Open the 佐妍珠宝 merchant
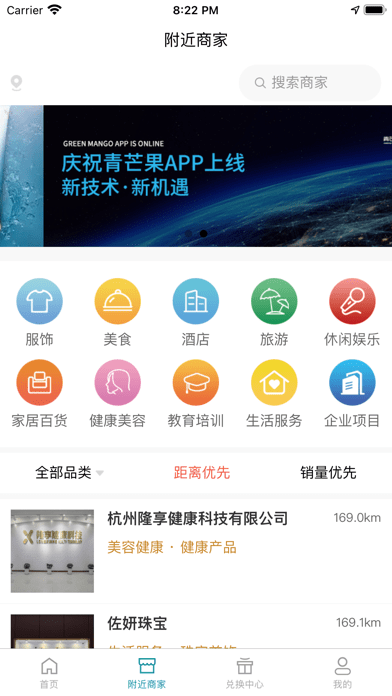This screenshot has width=392, height=696. click(196, 627)
